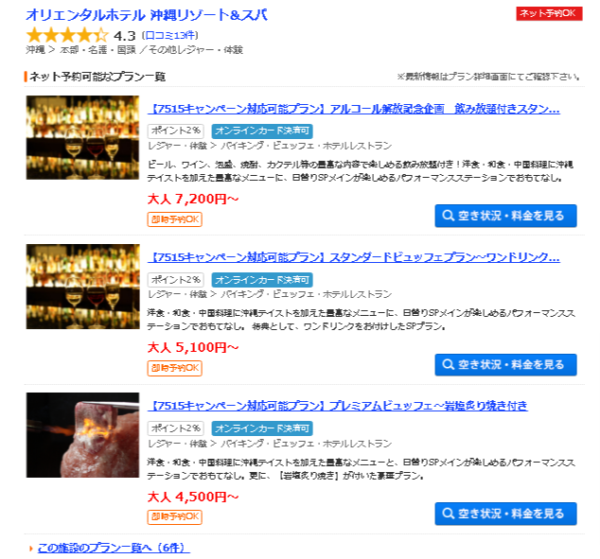
Task: Check availability for the 7,200円 plan
Action: coord(505,216)
